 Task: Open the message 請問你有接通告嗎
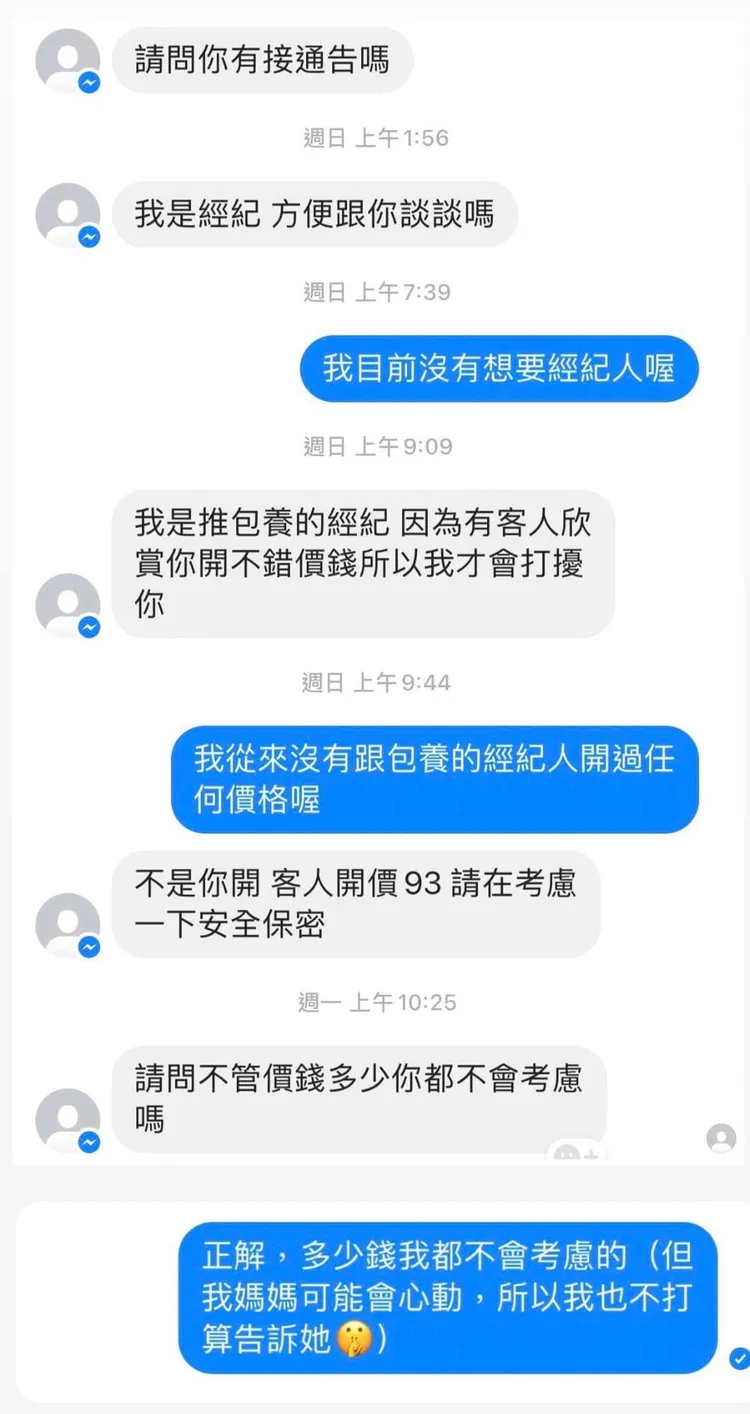(x=262, y=61)
